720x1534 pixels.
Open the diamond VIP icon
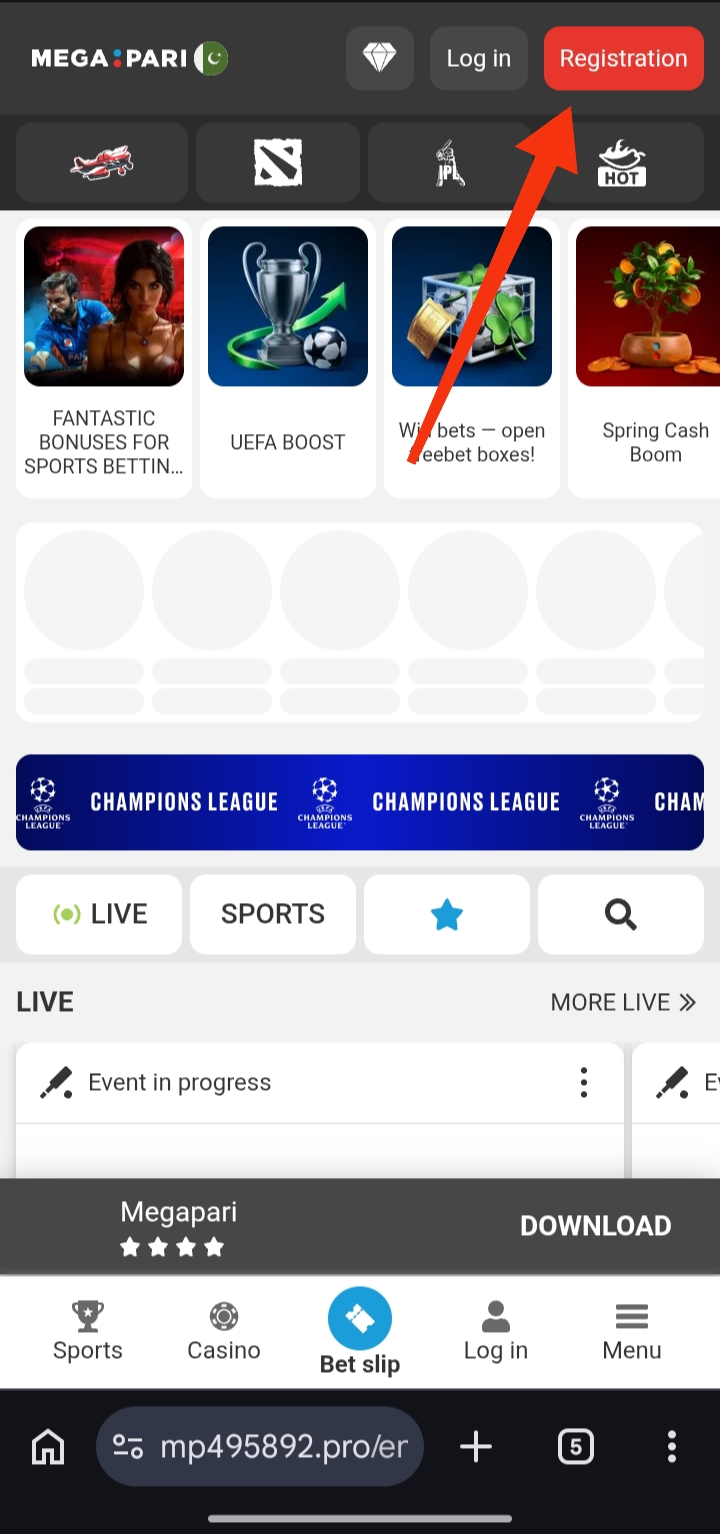379,59
